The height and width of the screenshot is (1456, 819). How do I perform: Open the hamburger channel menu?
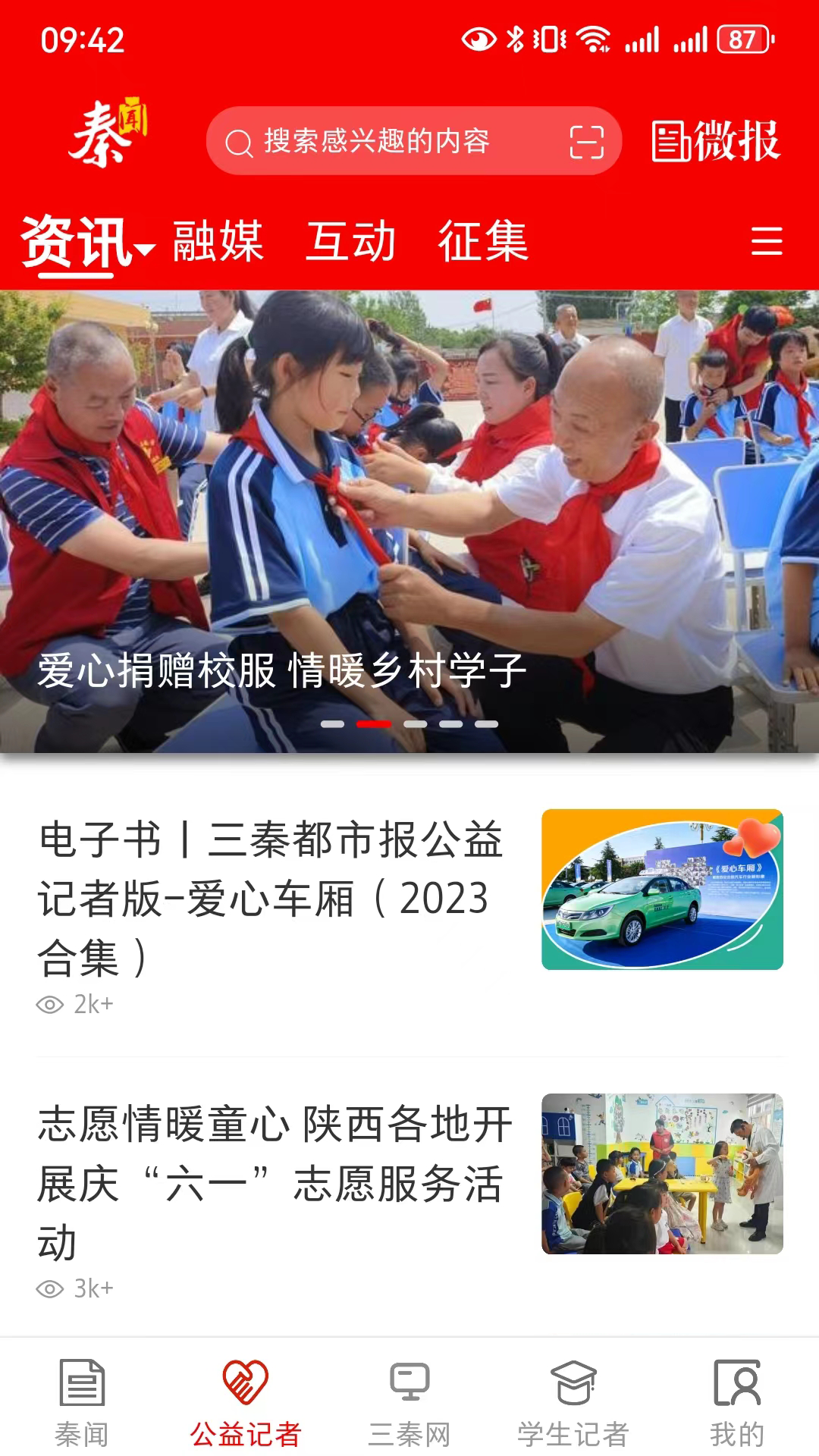[x=766, y=241]
